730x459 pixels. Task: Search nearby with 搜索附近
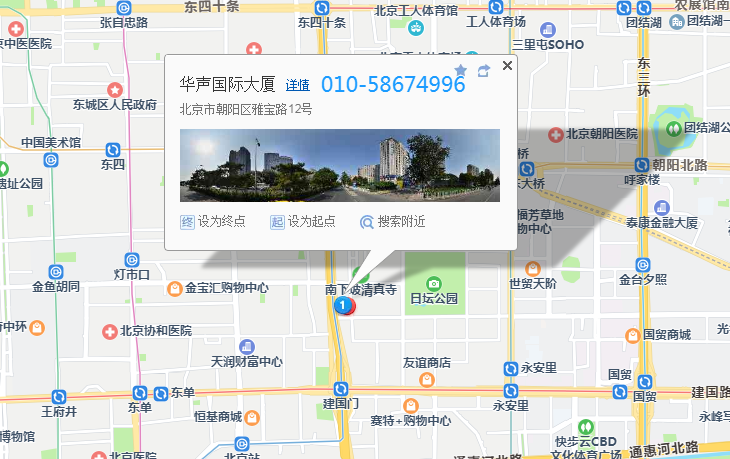click(393, 222)
